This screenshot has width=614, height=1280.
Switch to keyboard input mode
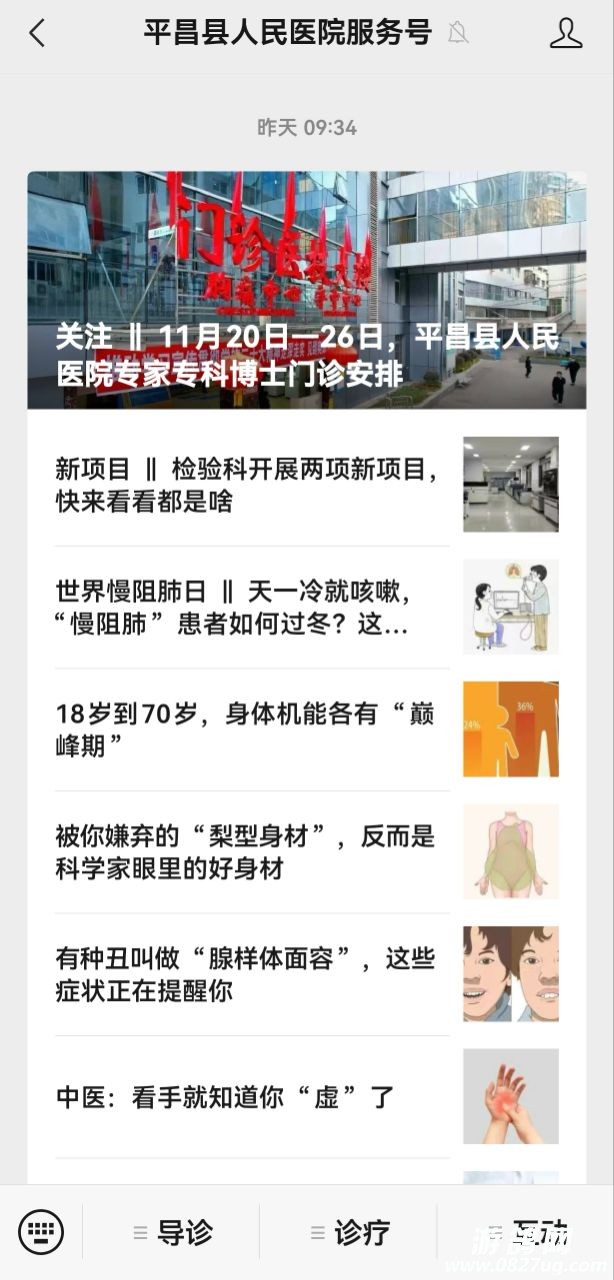tap(41, 1232)
